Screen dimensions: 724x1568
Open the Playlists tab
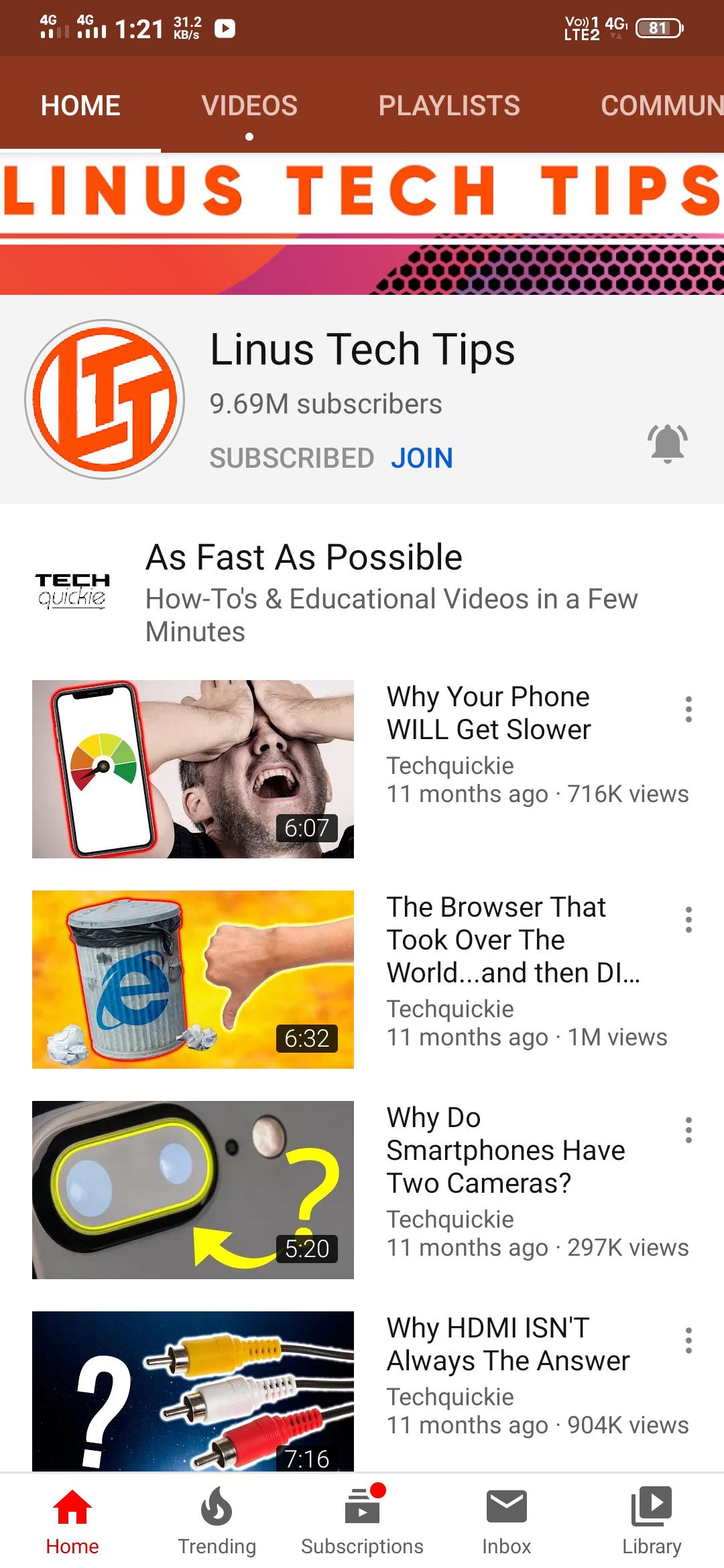[448, 106]
